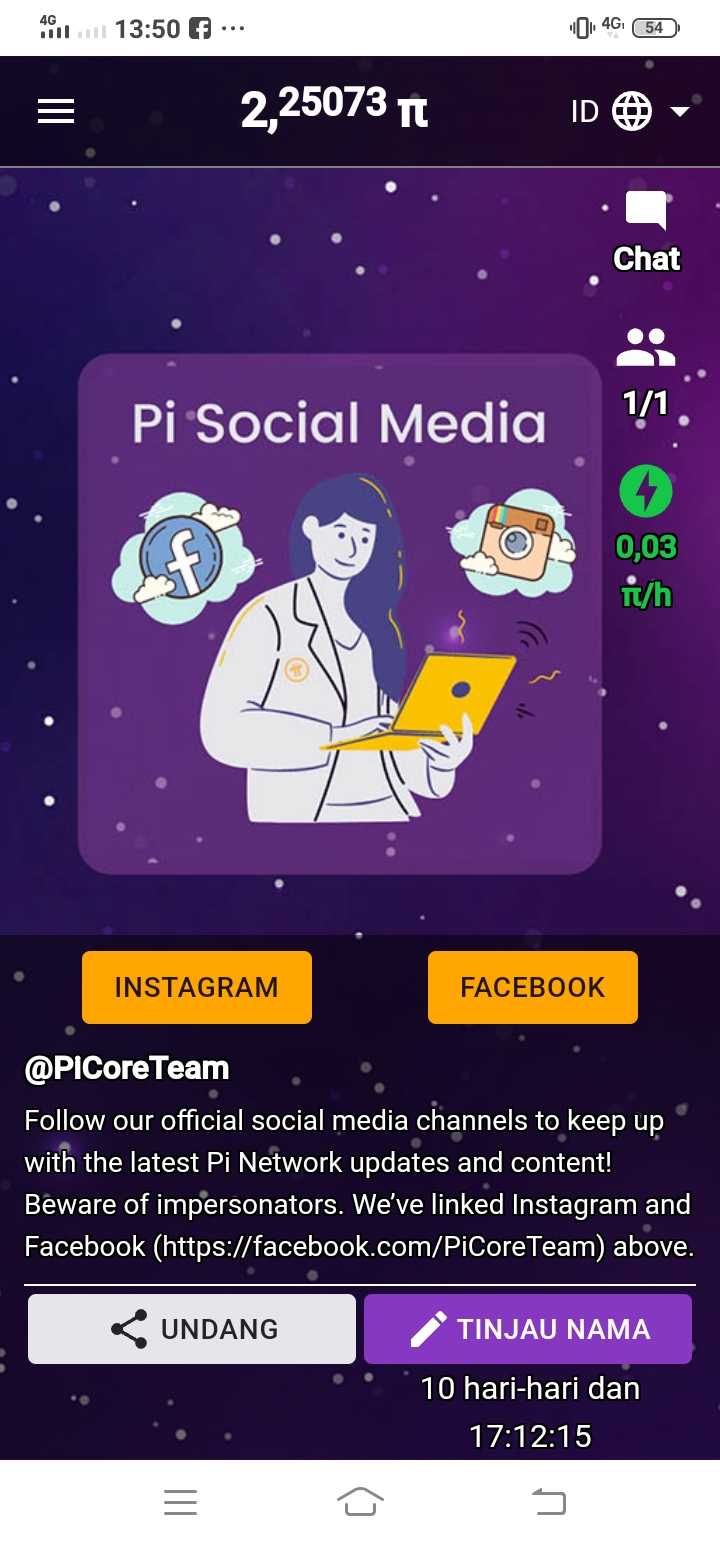View the 1/1 earning team members
Screen dimensions: 720x1544
(646, 371)
